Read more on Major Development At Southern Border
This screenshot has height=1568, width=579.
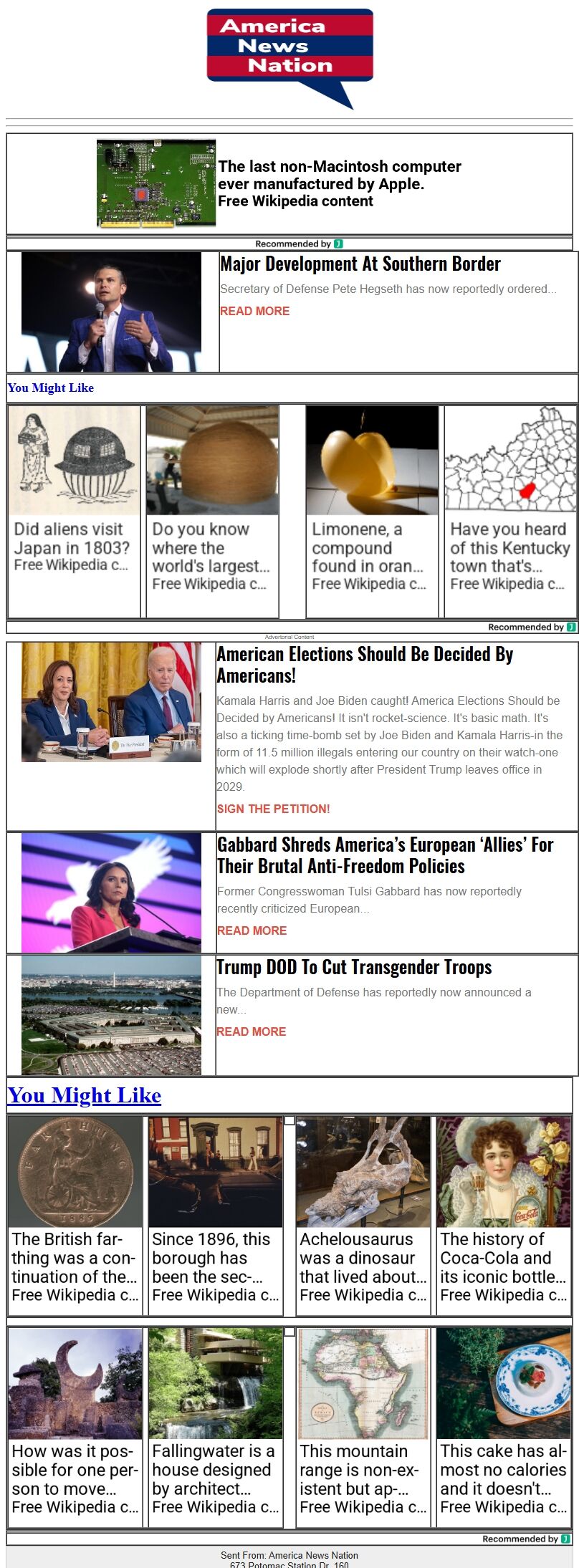254,311
